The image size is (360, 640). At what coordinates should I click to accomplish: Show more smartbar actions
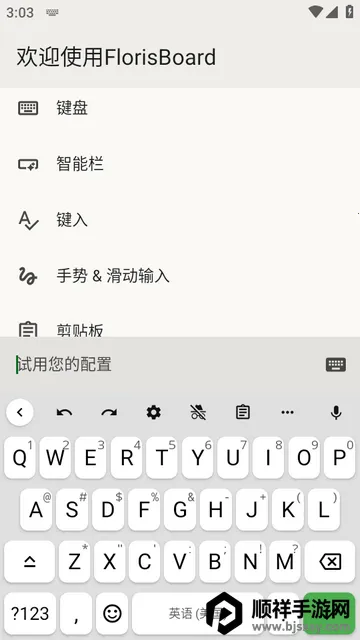coord(287,412)
